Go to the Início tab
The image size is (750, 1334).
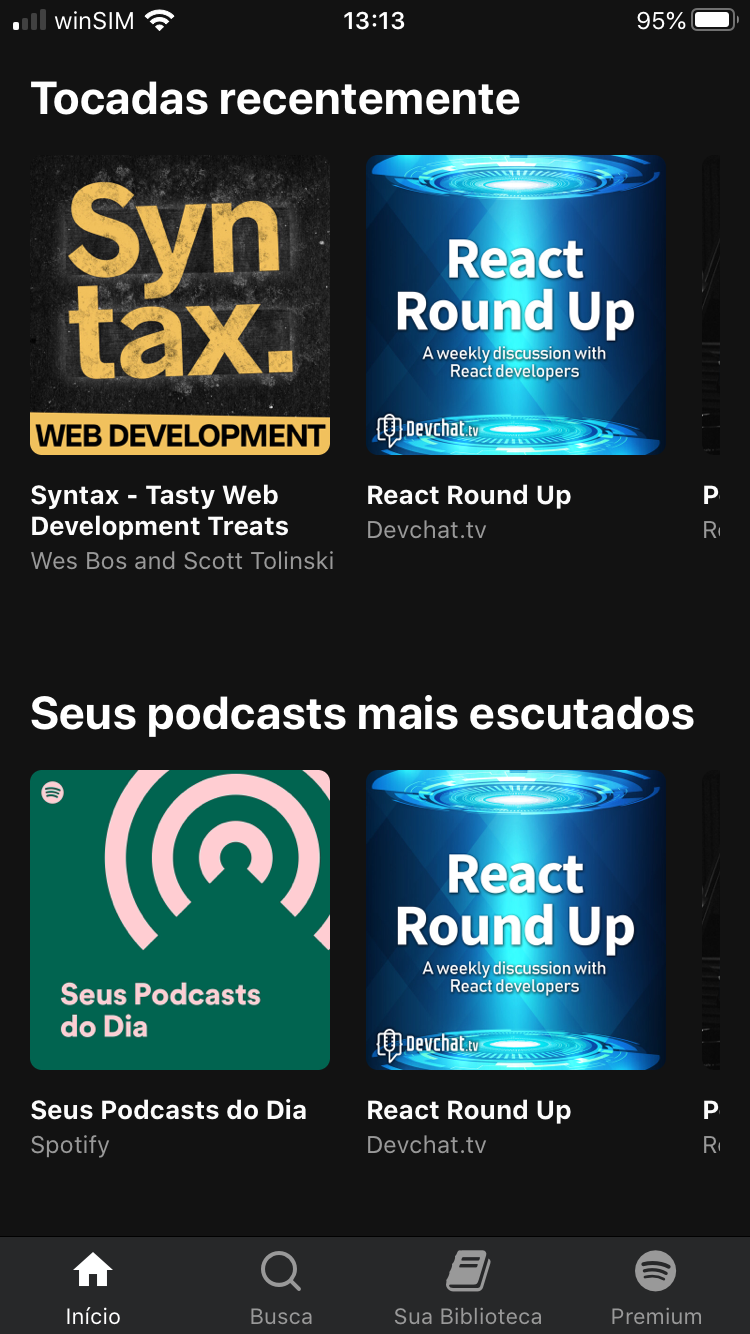(x=93, y=1288)
